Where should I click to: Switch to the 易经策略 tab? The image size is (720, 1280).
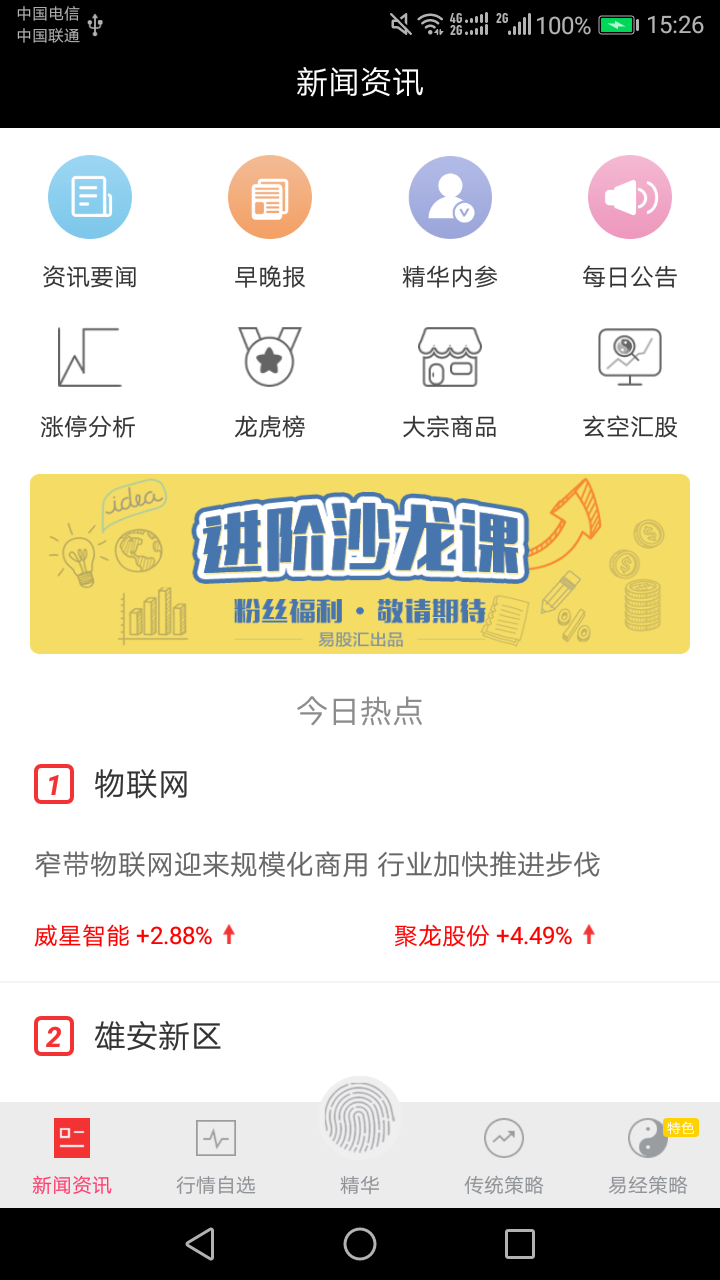(648, 1157)
